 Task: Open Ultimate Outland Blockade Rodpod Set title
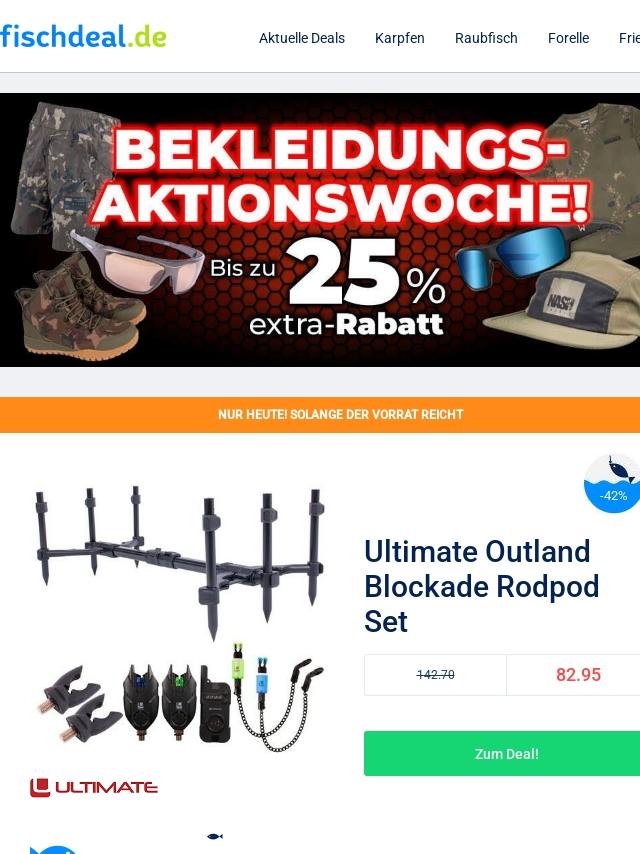coord(481,586)
